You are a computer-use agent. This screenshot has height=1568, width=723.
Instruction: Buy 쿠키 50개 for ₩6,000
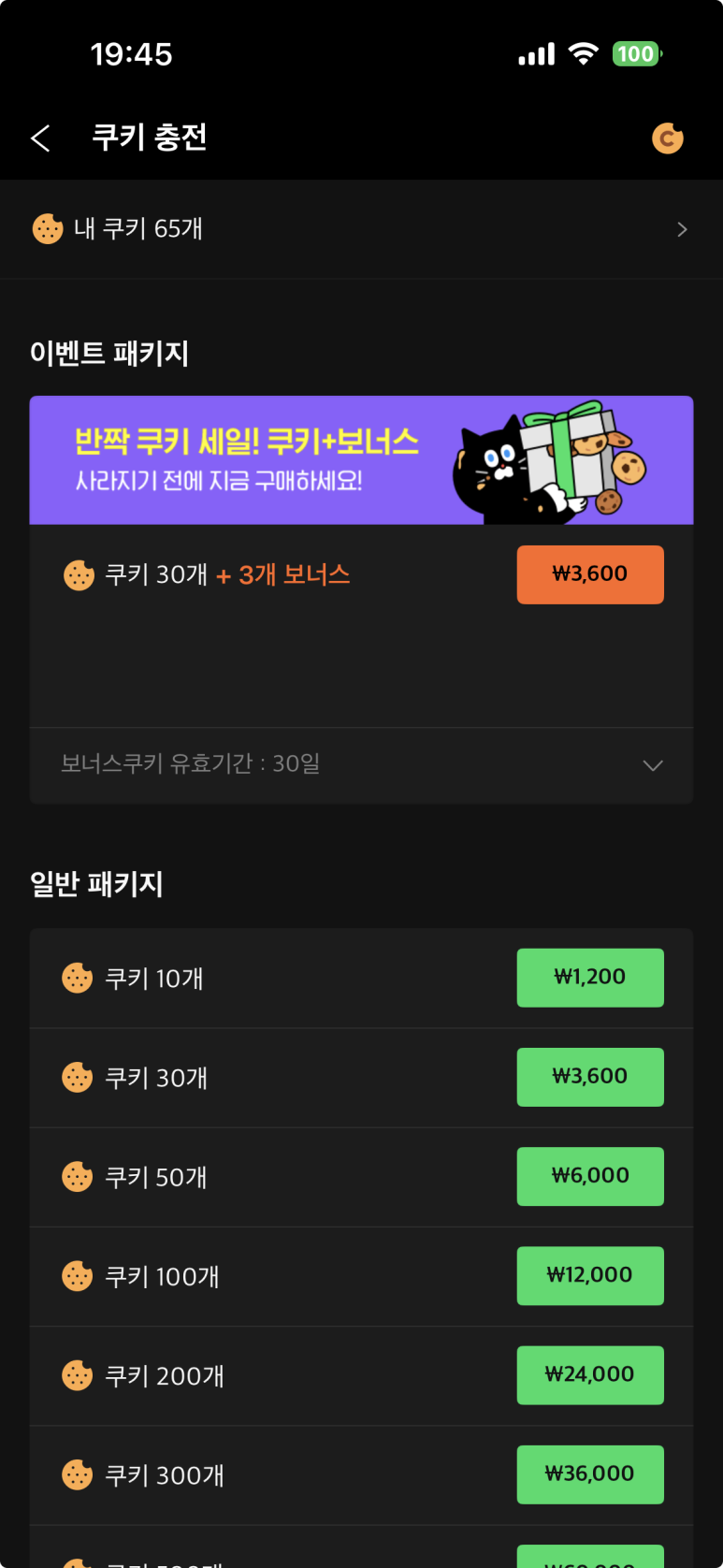click(589, 1176)
